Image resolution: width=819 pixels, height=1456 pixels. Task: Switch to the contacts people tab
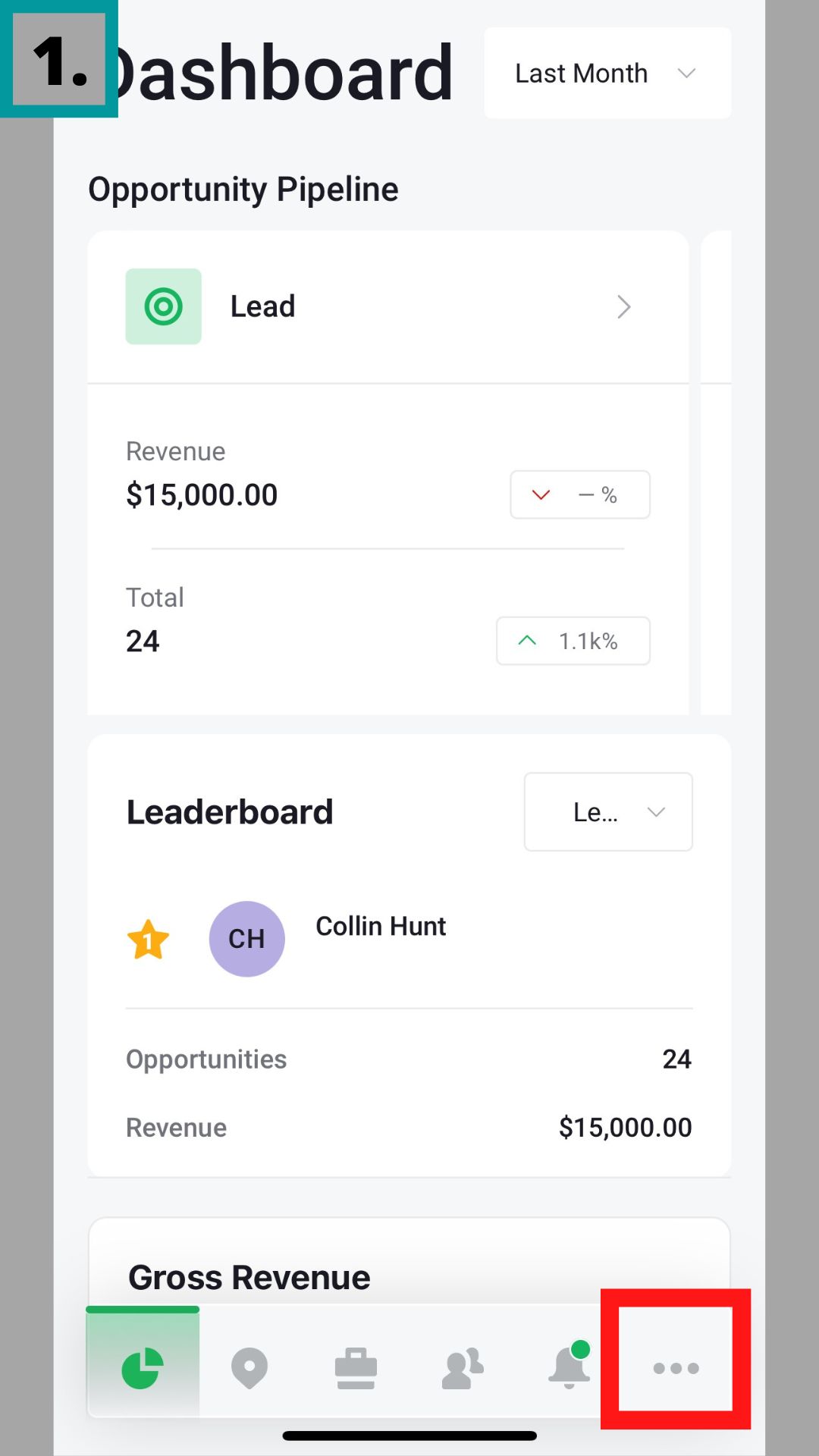pos(463,1367)
